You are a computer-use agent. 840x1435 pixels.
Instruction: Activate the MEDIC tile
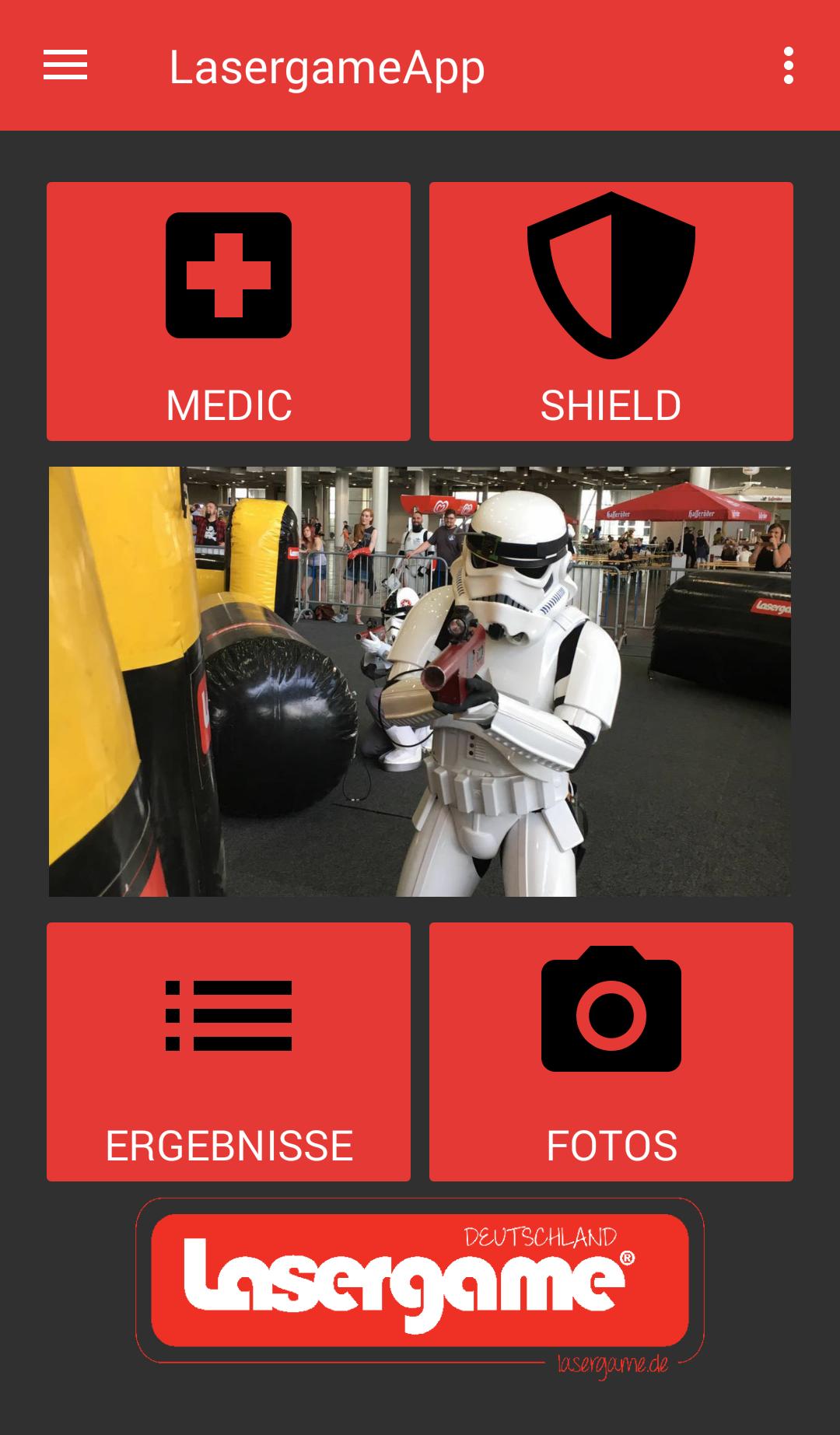pos(229,311)
